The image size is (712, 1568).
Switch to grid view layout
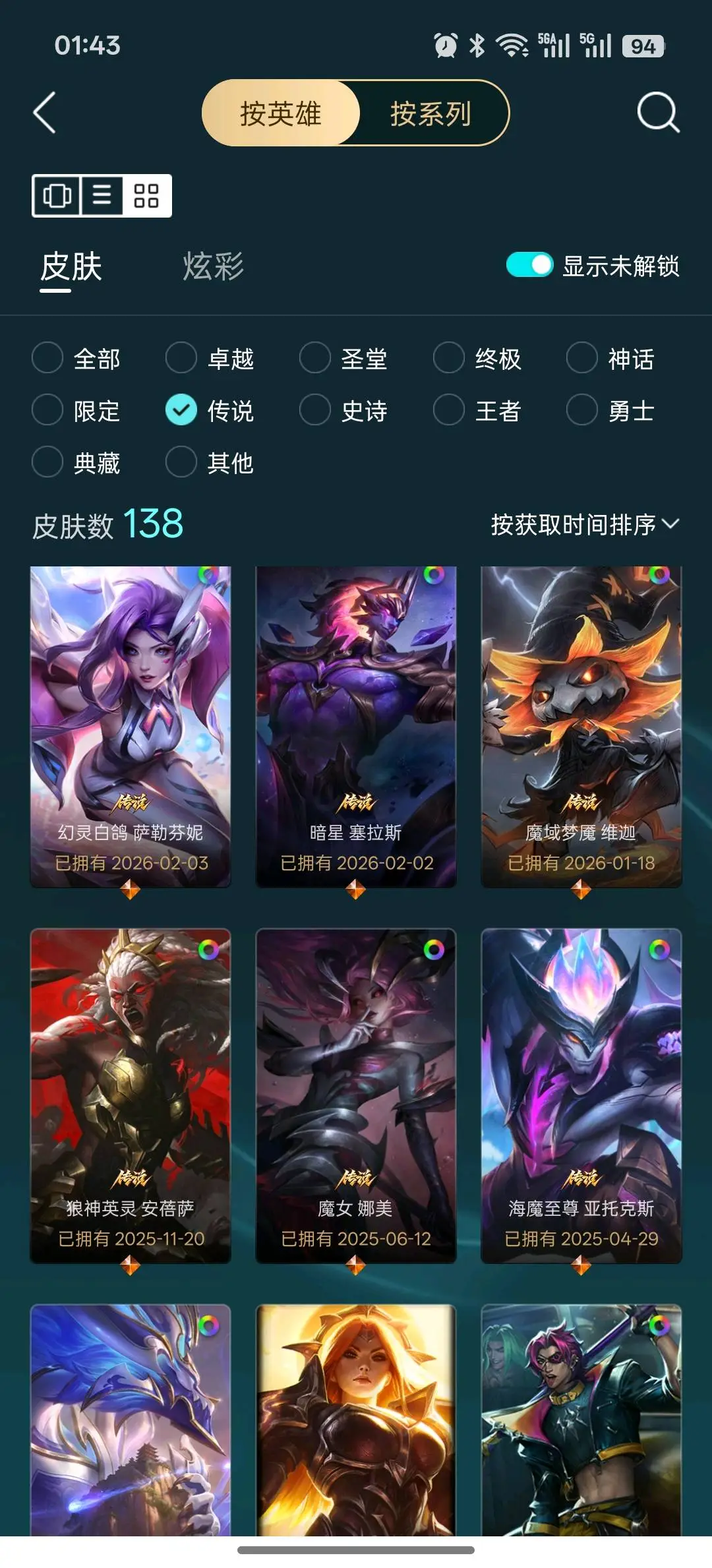[x=146, y=196]
